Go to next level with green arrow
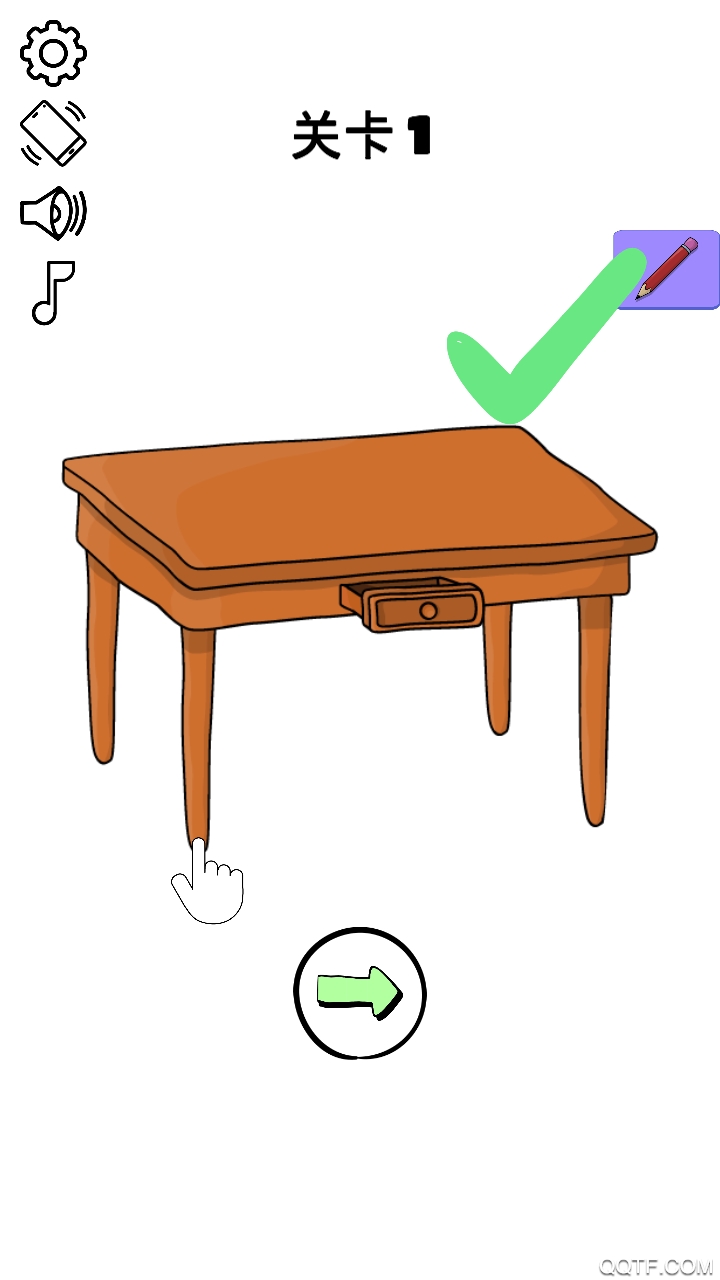This screenshot has height=1280, width=720. tap(360, 992)
